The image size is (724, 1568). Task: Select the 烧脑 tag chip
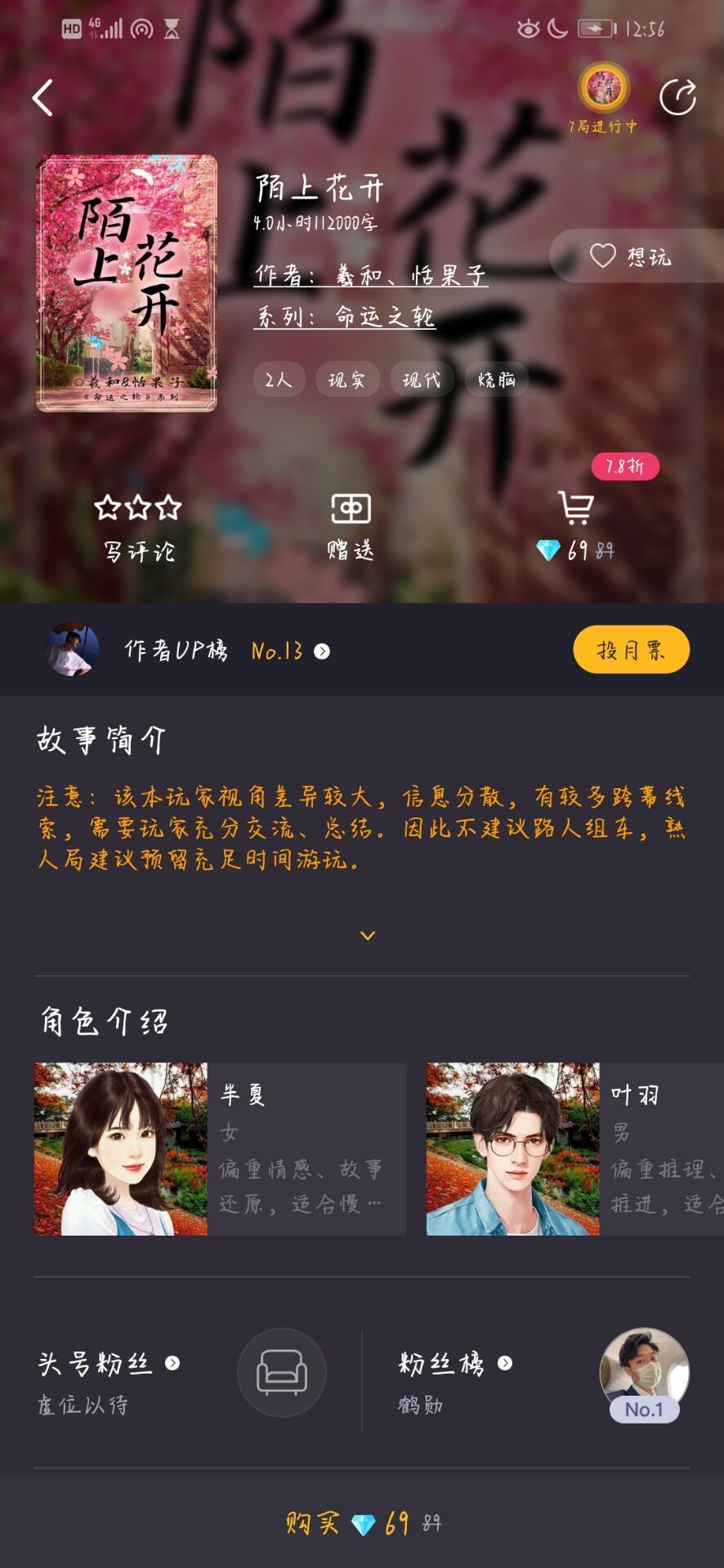pyautogui.click(x=497, y=380)
